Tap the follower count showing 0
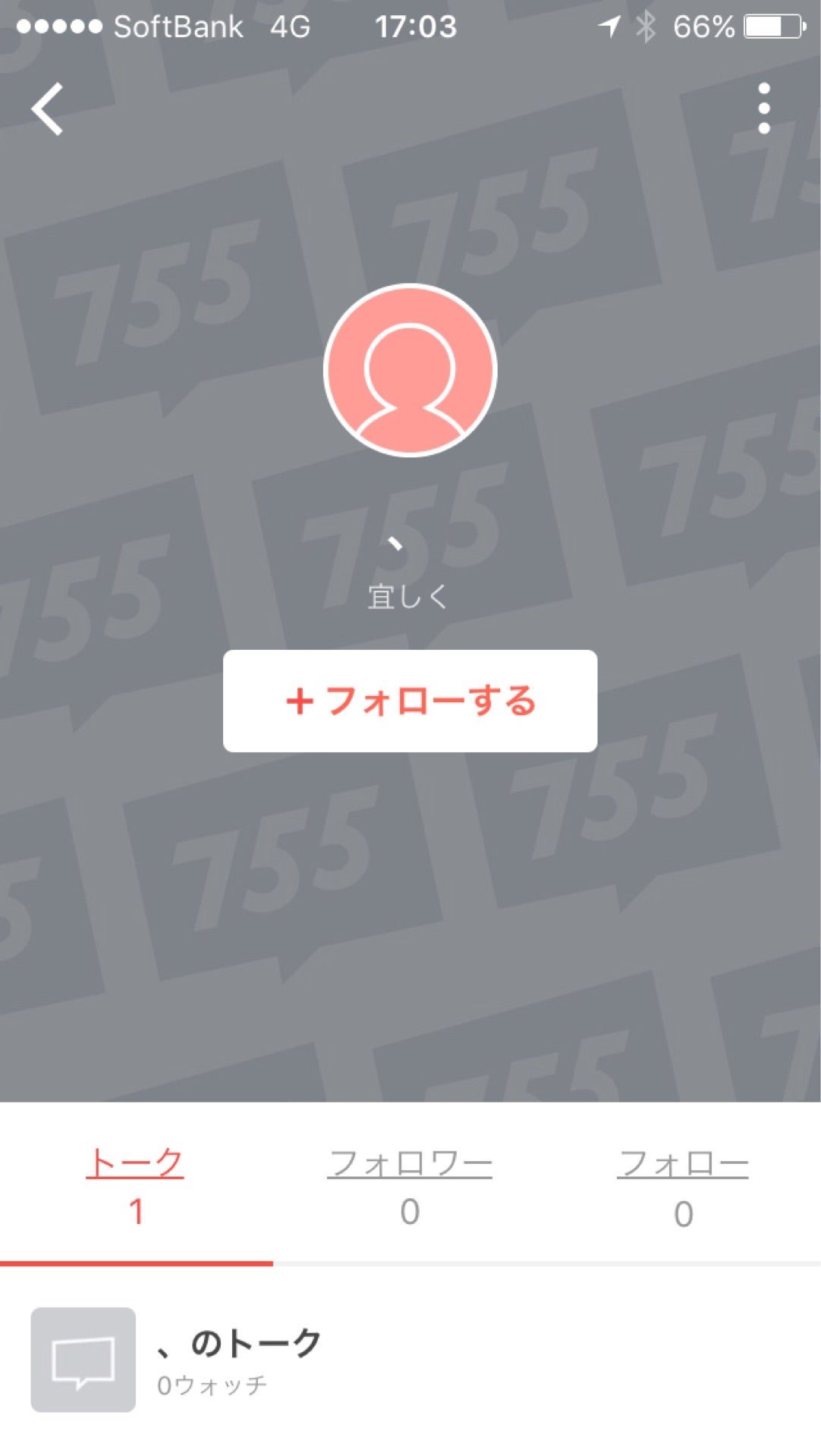Screen dimensions: 821x1456 click(410, 1213)
